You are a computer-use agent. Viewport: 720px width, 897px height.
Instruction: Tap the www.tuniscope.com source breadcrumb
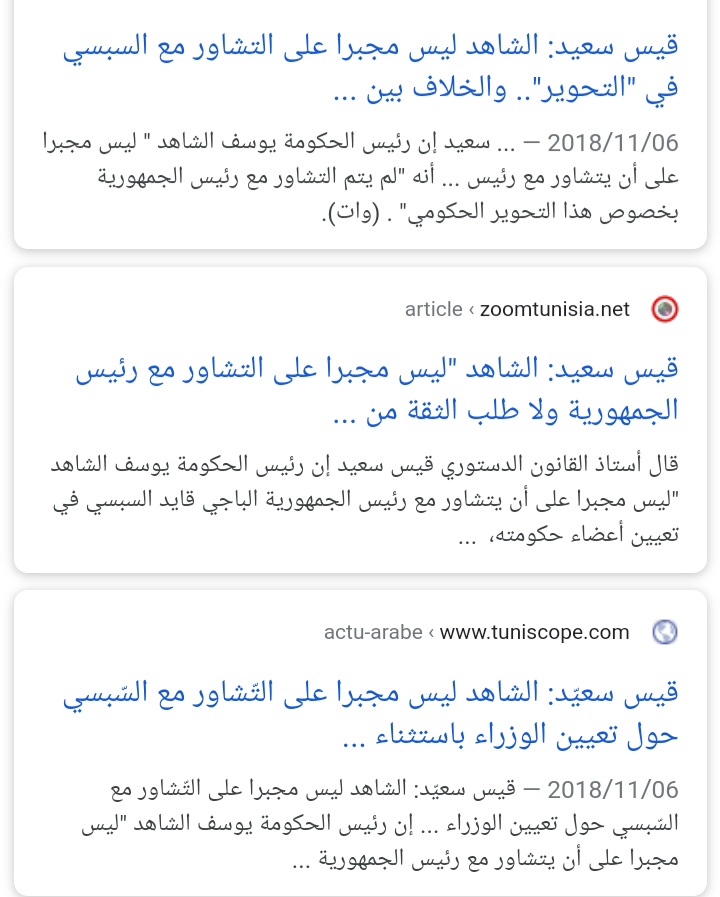tap(477, 632)
